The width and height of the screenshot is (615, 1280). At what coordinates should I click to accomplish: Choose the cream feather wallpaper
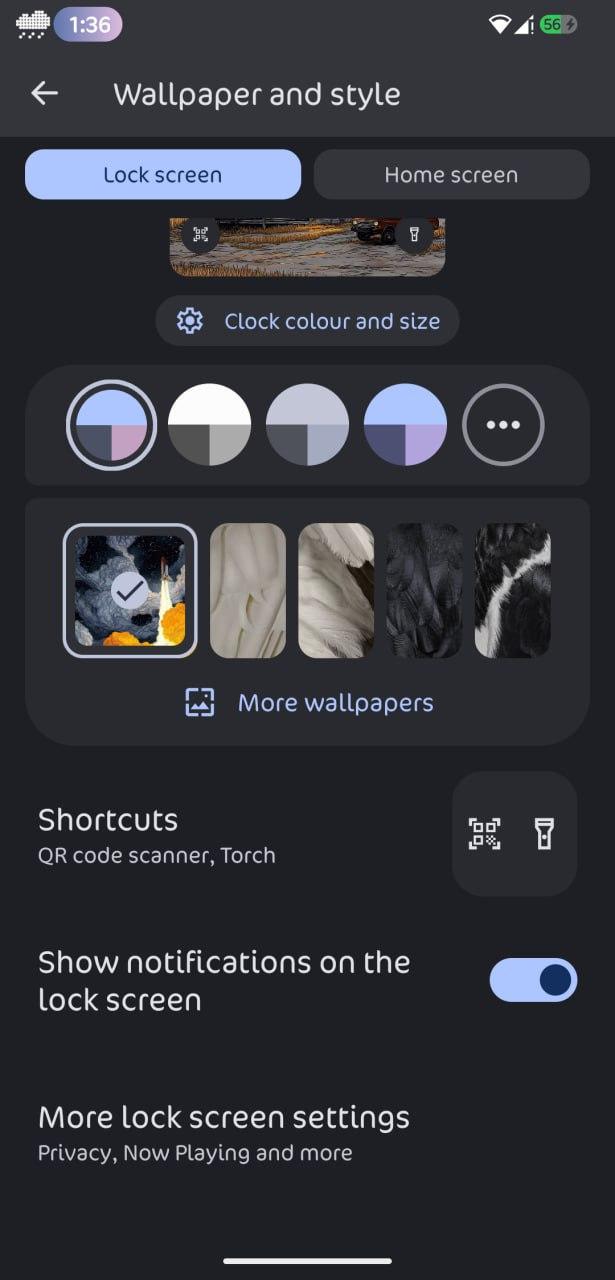pos(248,591)
